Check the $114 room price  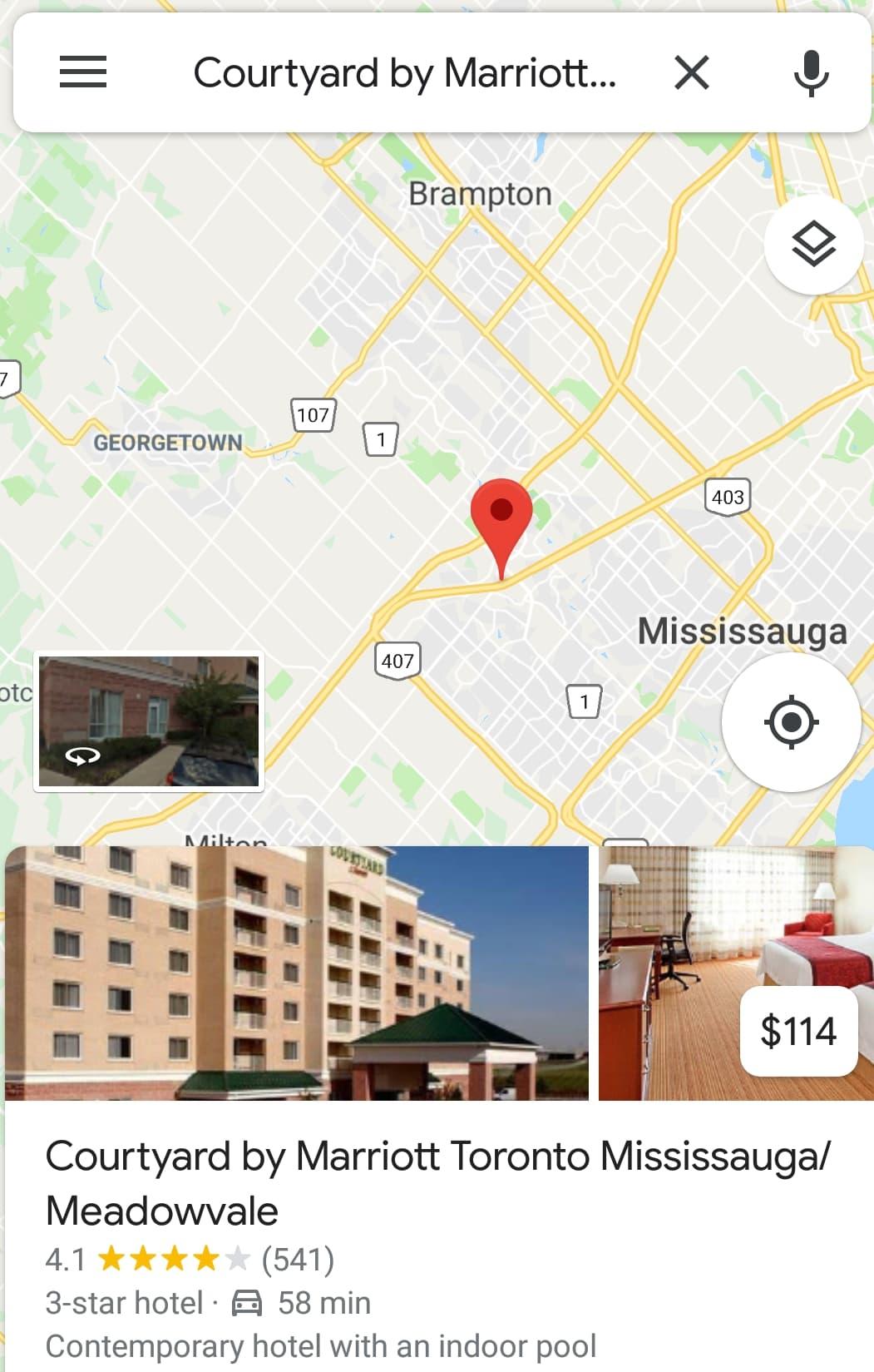click(x=797, y=1032)
